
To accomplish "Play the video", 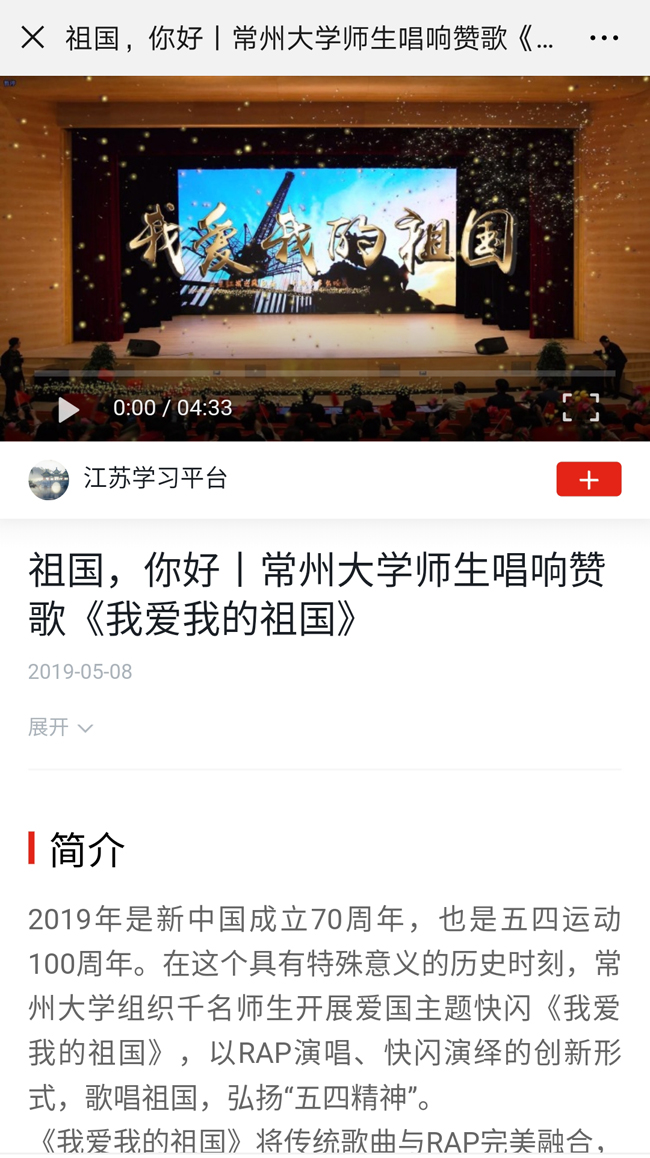I will pyautogui.click(x=68, y=409).
